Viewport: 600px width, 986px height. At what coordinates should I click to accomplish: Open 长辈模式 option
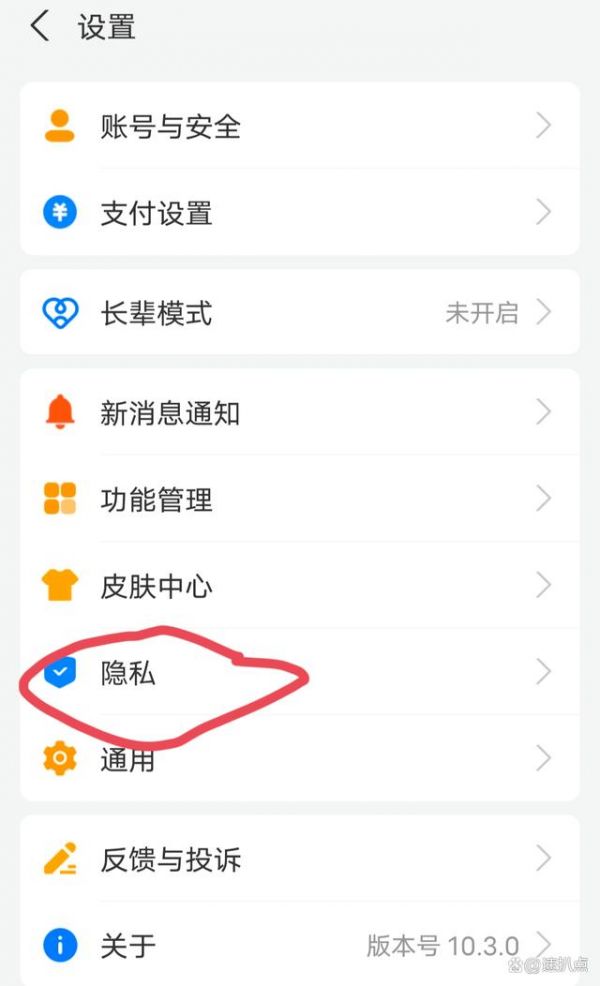pos(300,313)
